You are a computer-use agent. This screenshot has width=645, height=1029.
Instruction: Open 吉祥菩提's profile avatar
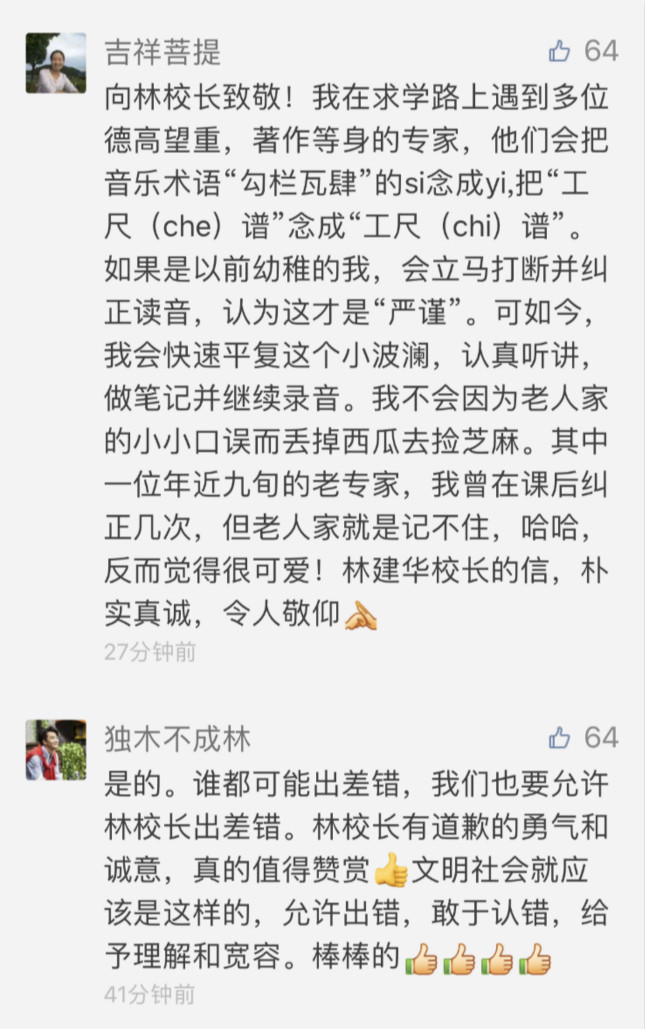tap(56, 63)
